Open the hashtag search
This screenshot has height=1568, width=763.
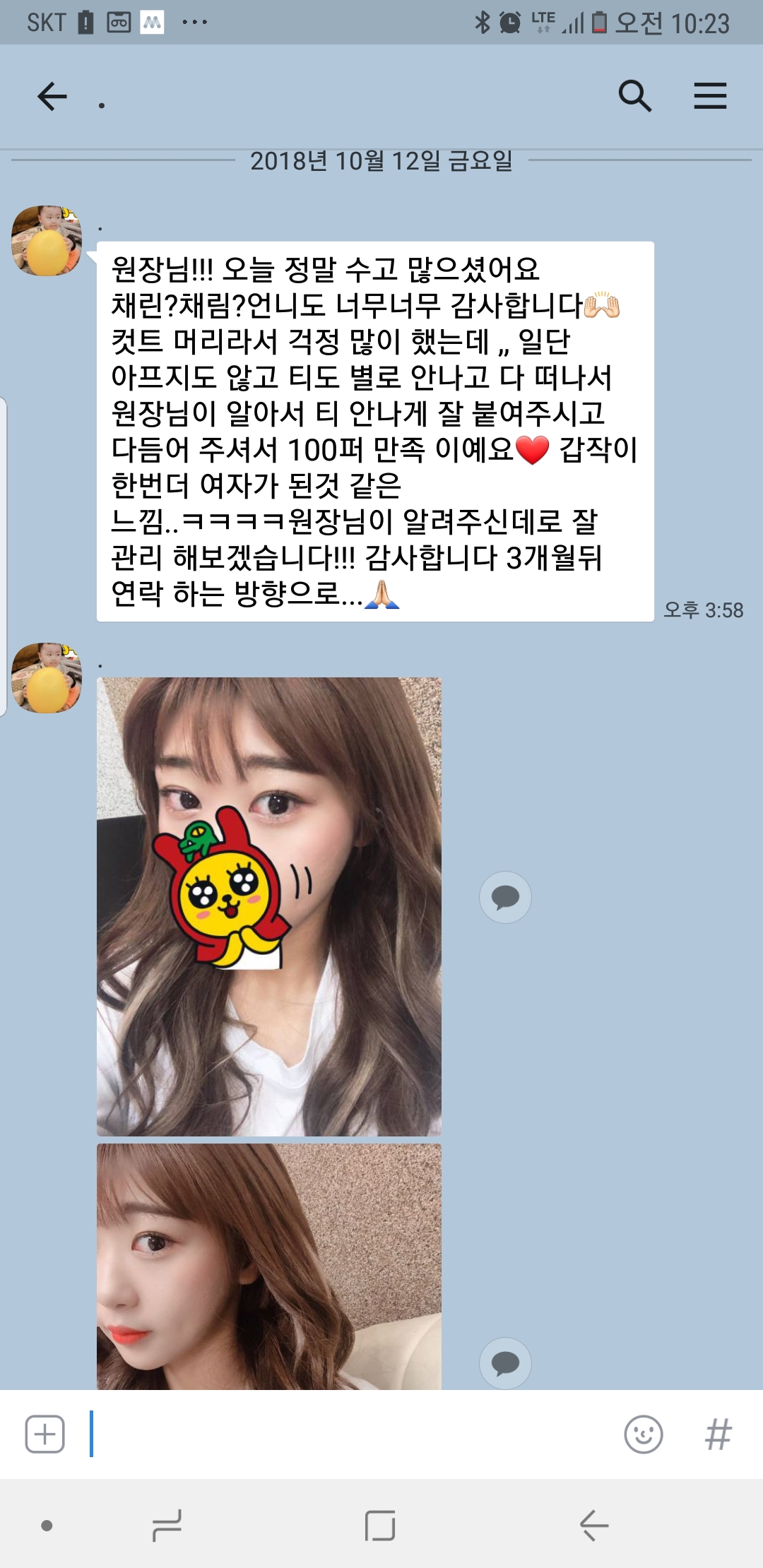coord(718,1435)
